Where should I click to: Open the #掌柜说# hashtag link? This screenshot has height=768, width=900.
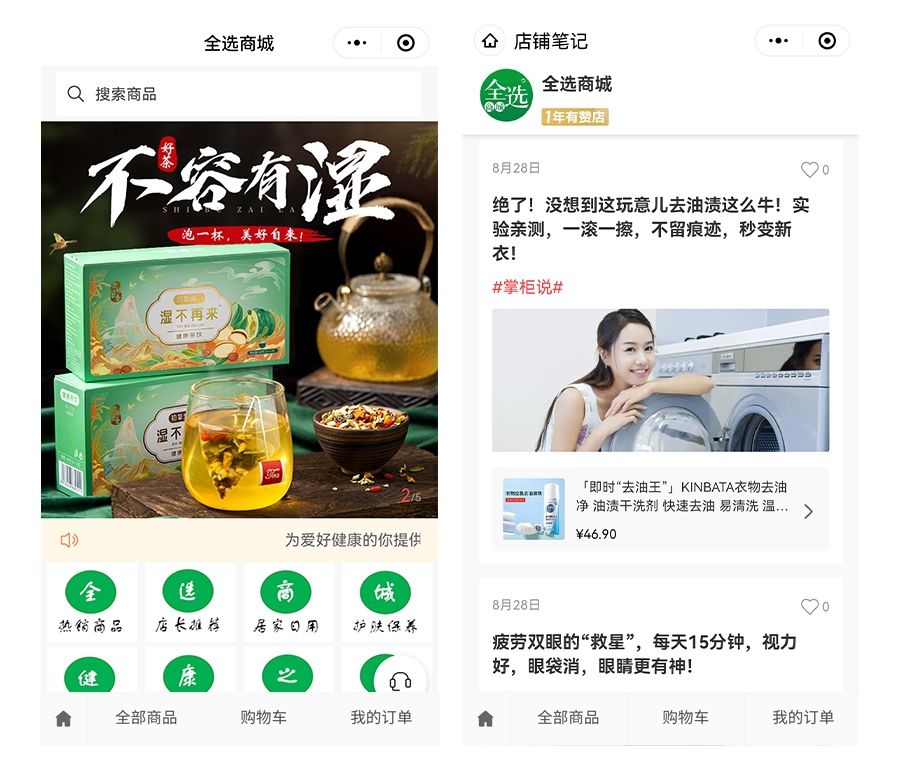[x=527, y=287]
